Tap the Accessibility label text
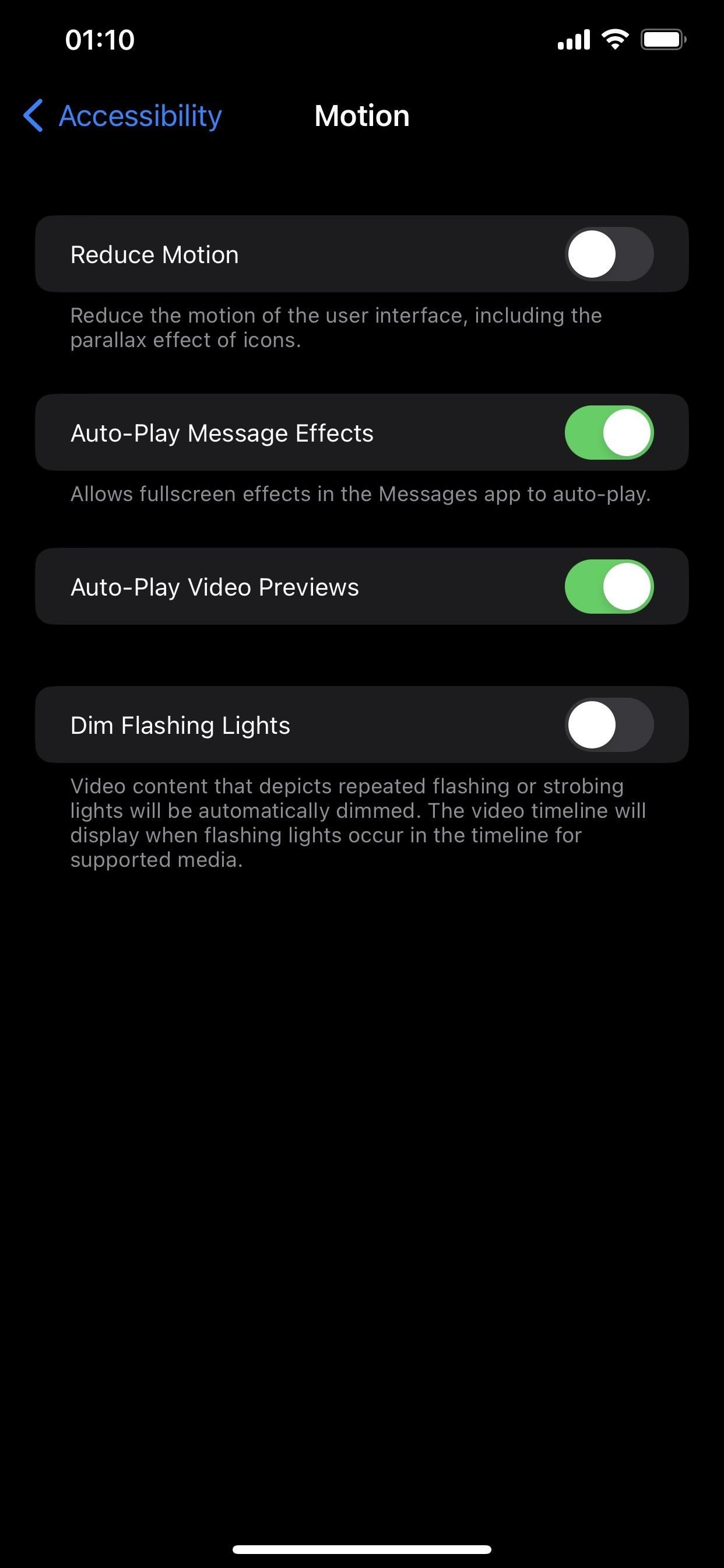 pyautogui.click(x=140, y=116)
